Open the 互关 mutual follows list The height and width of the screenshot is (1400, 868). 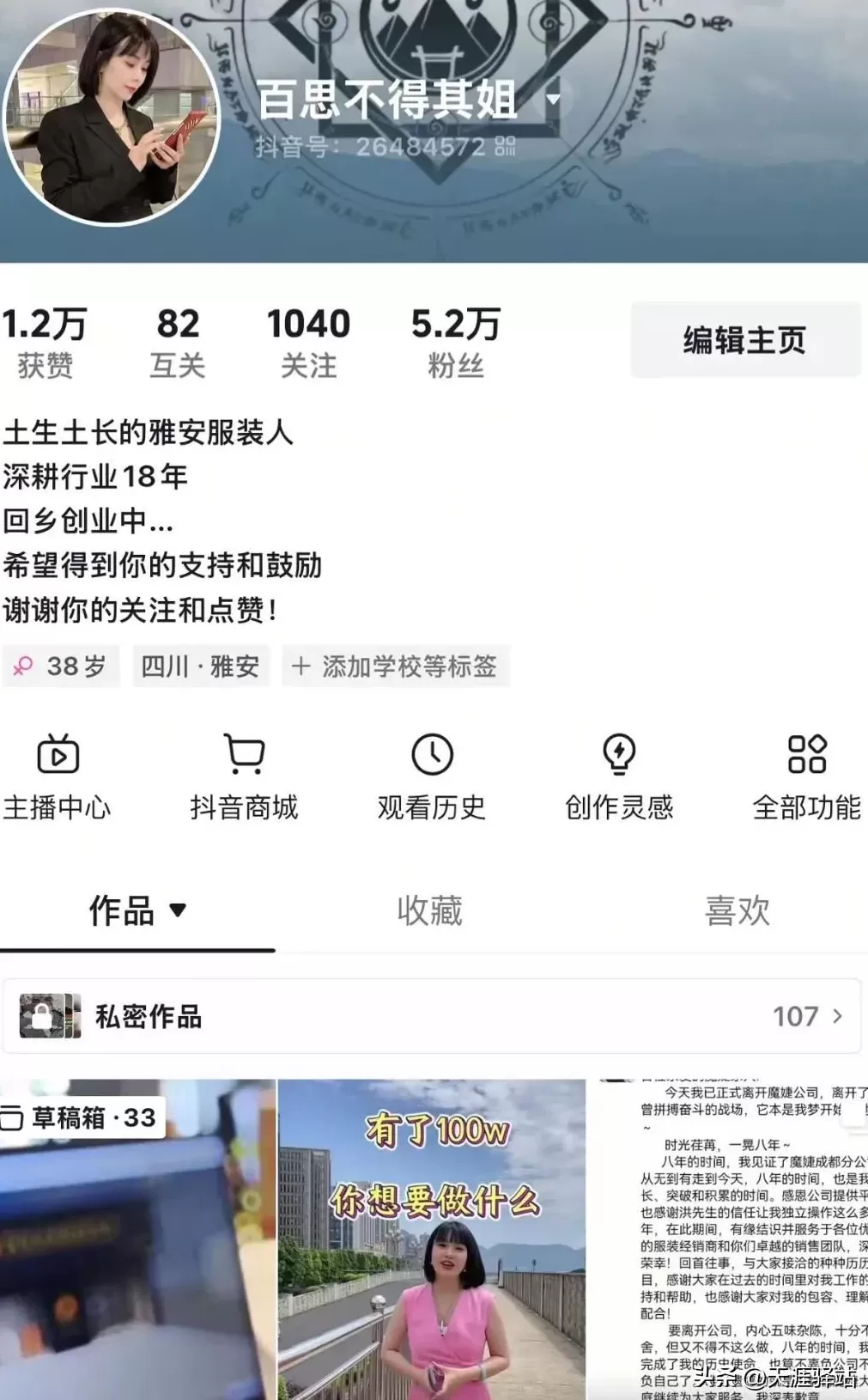click(178, 342)
